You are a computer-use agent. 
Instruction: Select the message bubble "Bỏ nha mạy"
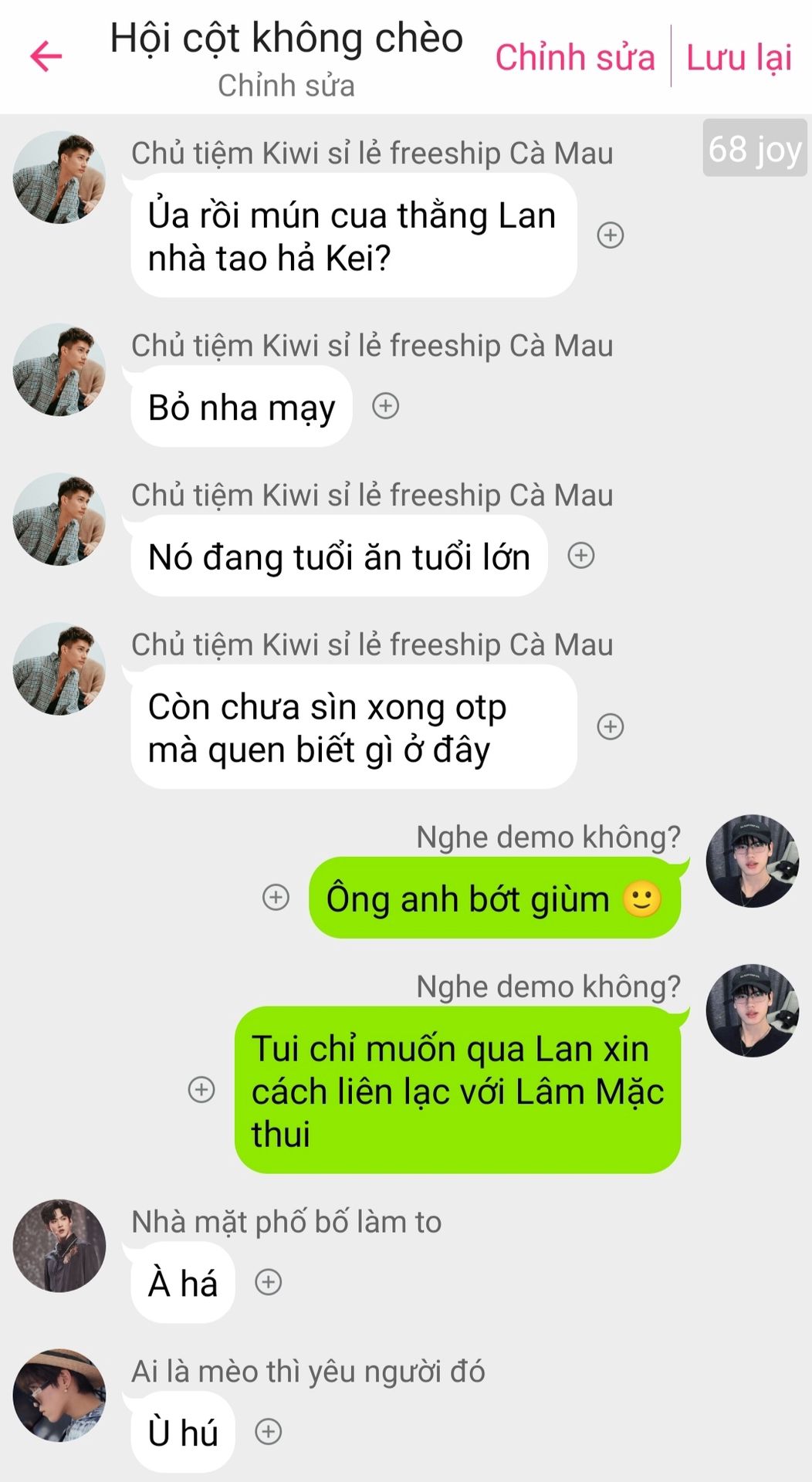242,407
